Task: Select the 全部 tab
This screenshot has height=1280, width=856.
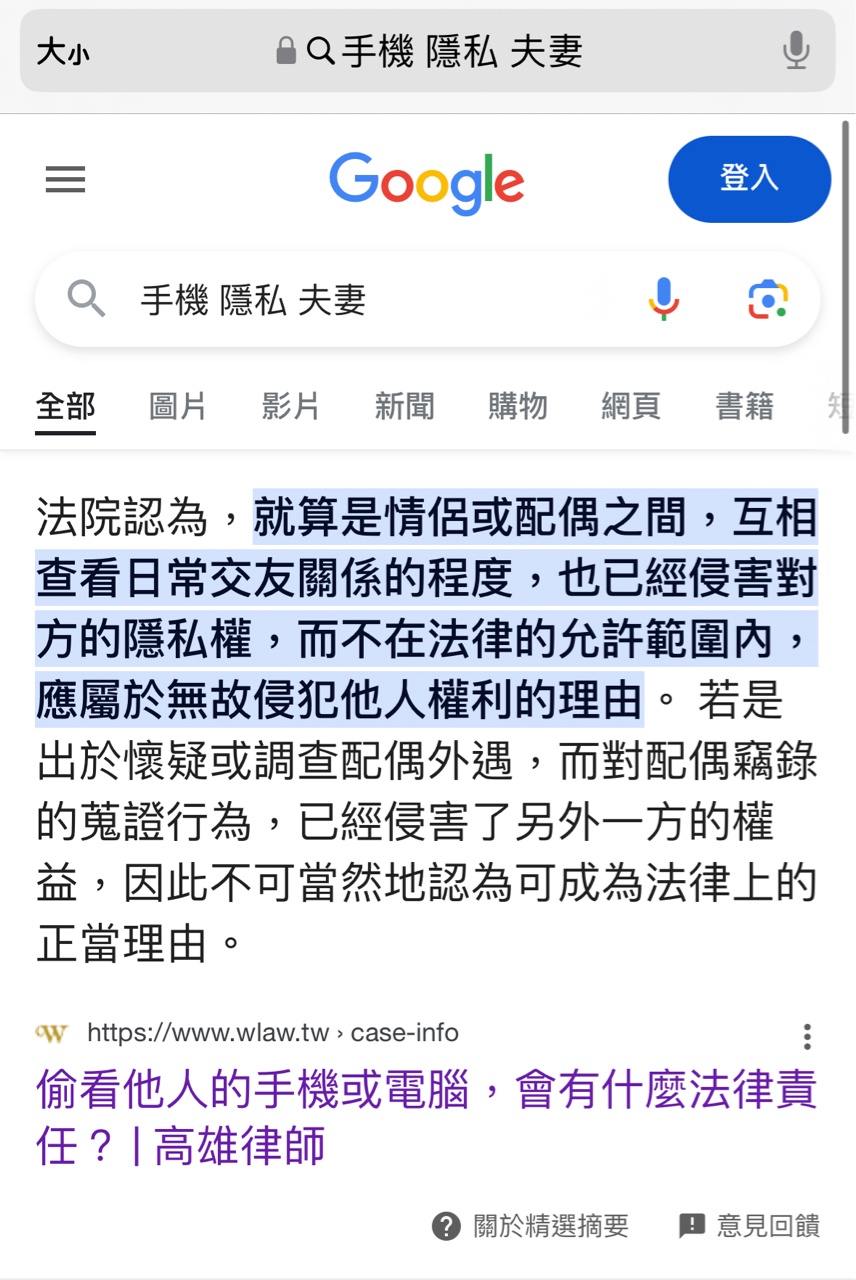Action: [66, 406]
